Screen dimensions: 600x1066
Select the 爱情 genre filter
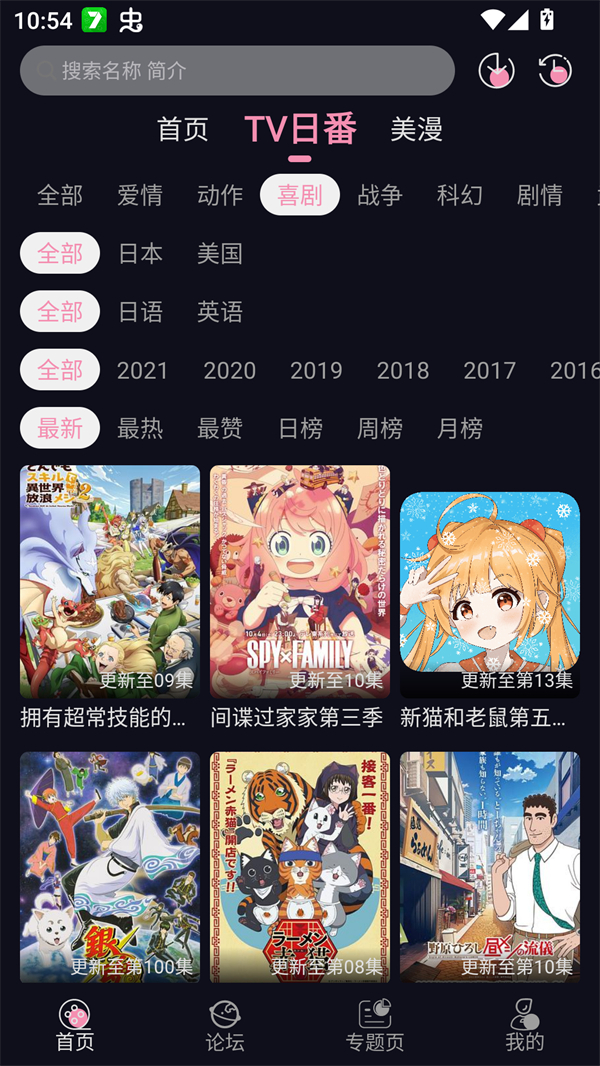click(140, 195)
